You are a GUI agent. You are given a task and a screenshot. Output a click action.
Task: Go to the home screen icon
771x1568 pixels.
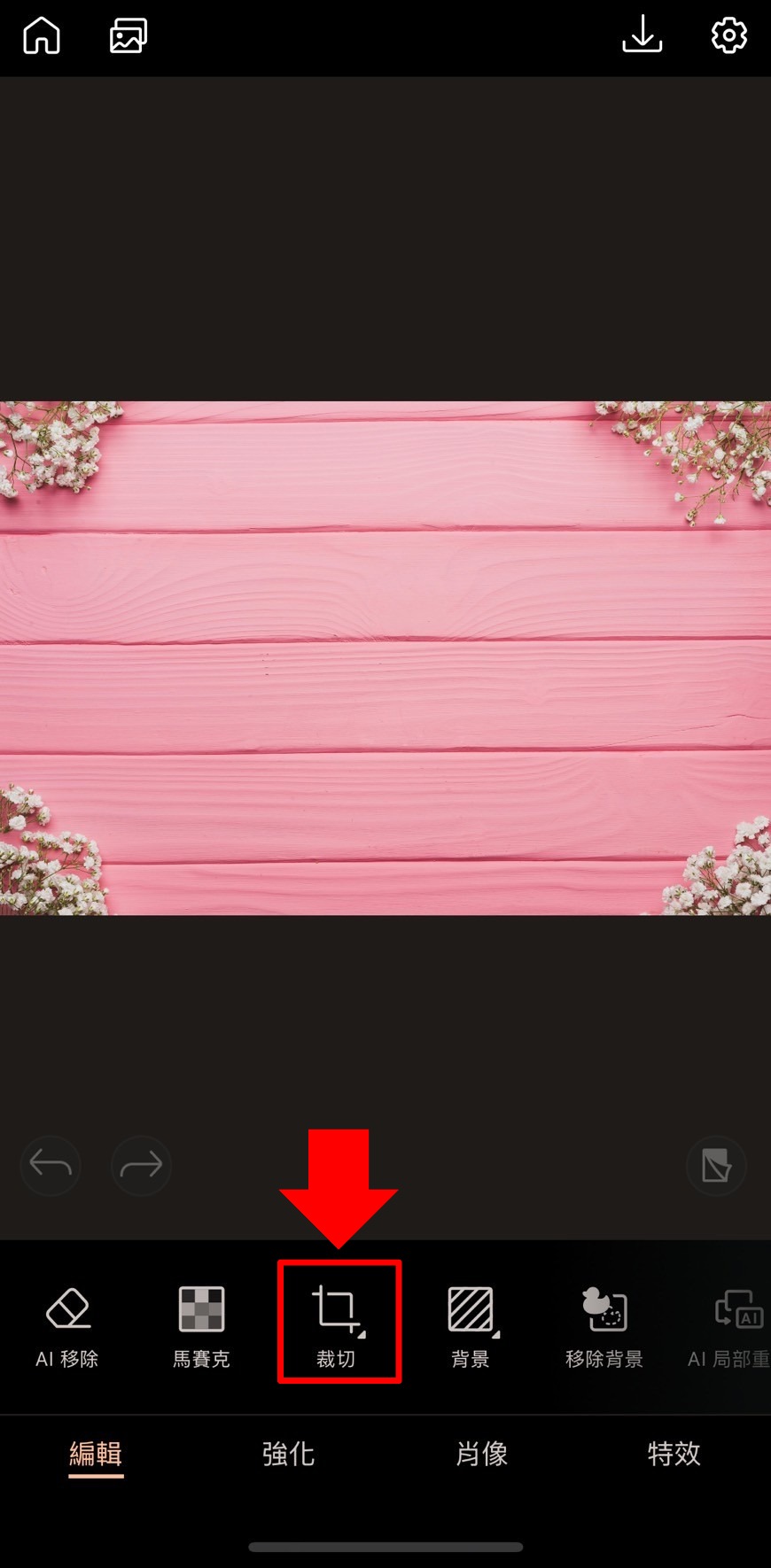point(42,36)
